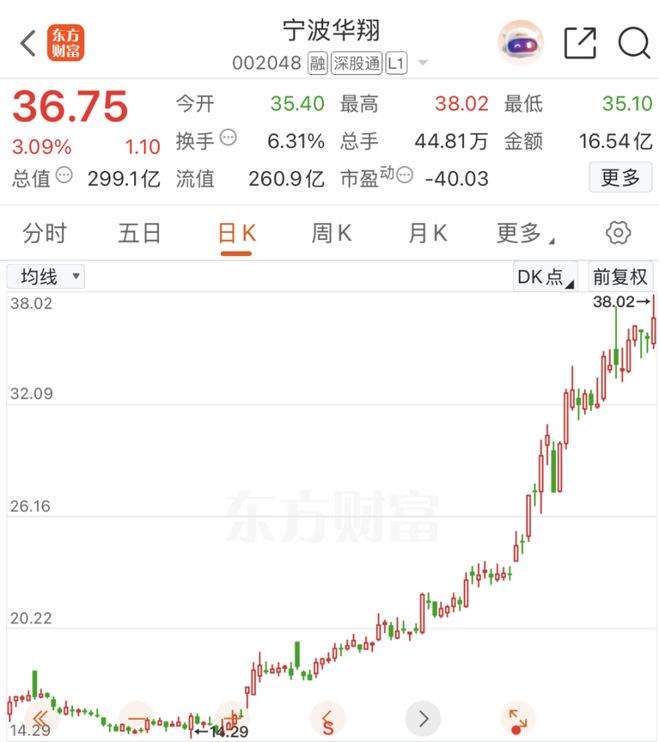Open the DK点 option
660x742 pixels.
[545, 277]
